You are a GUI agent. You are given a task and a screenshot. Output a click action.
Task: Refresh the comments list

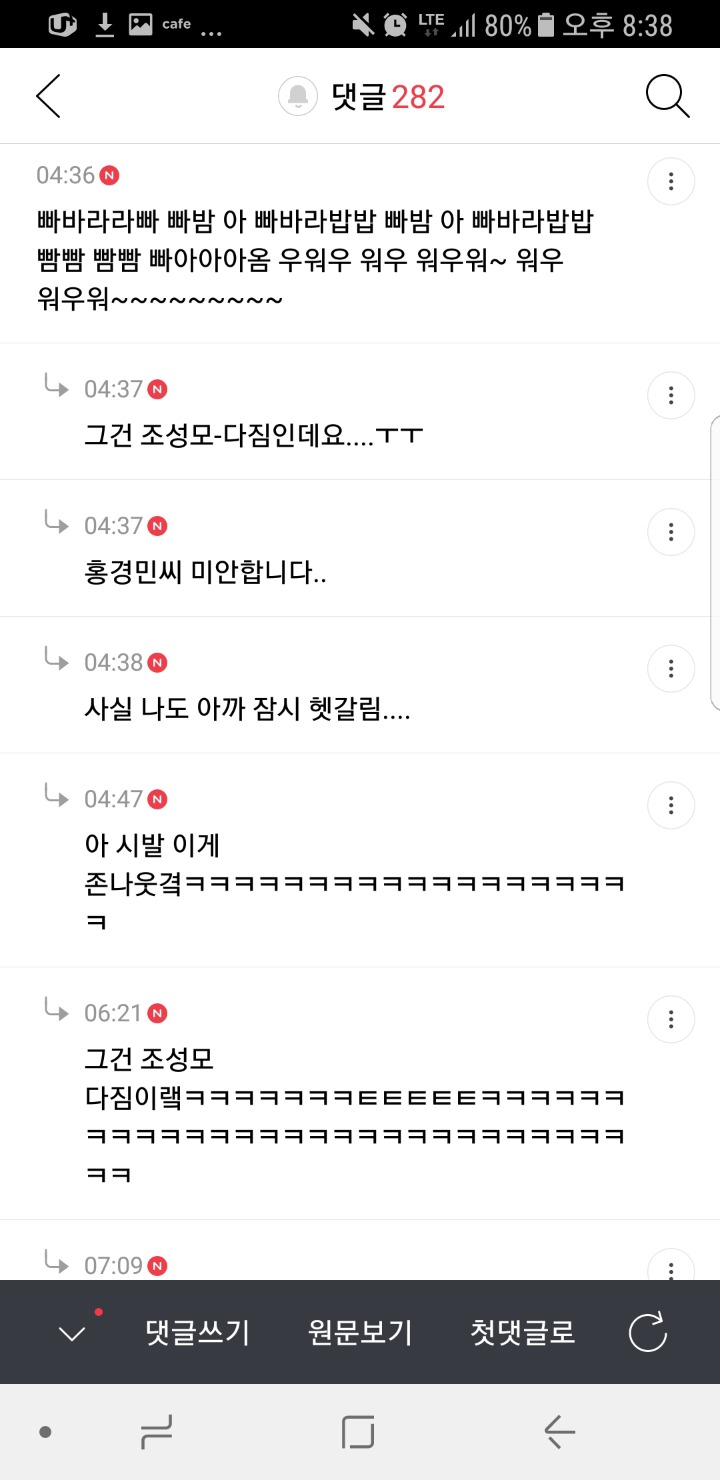(x=647, y=1332)
